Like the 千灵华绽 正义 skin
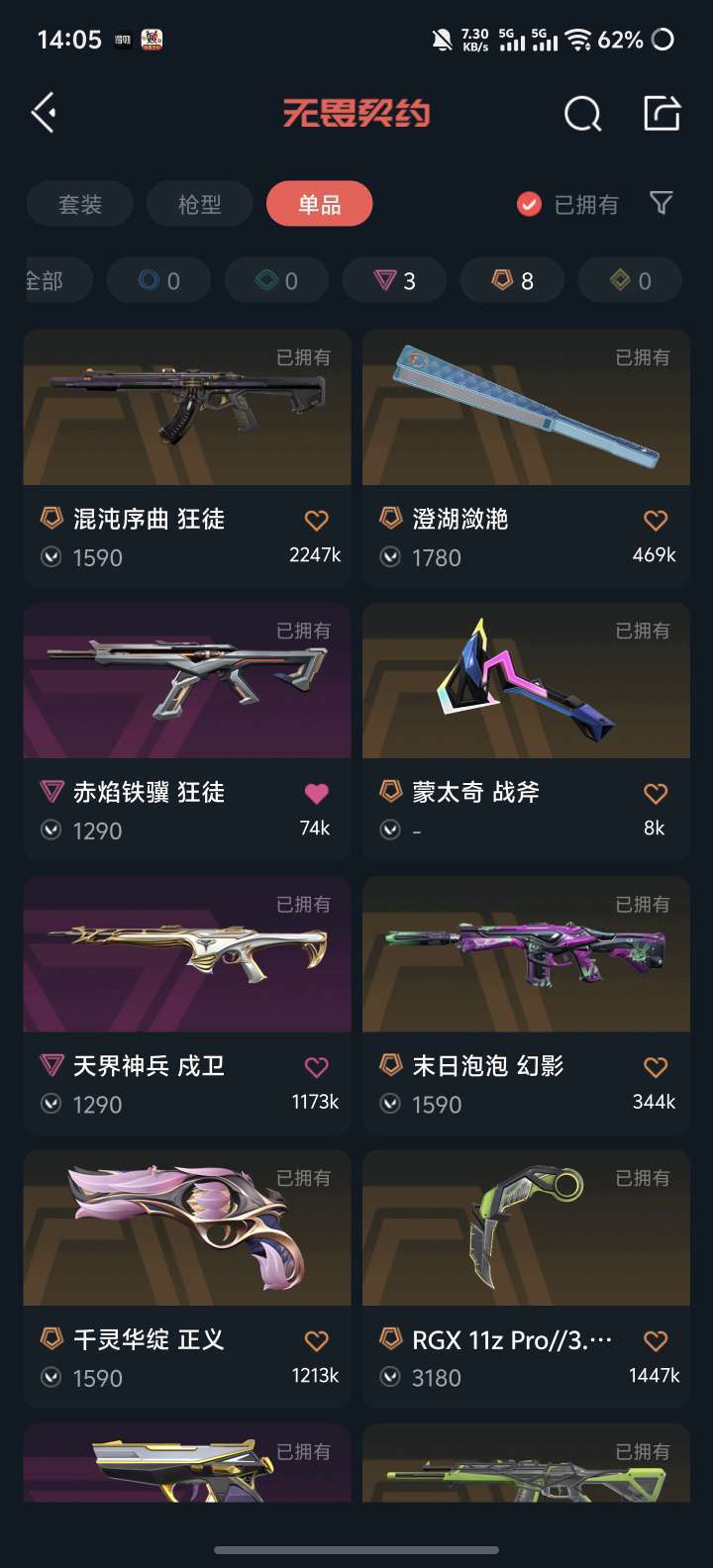The width and height of the screenshot is (713, 1568). 316,1340
